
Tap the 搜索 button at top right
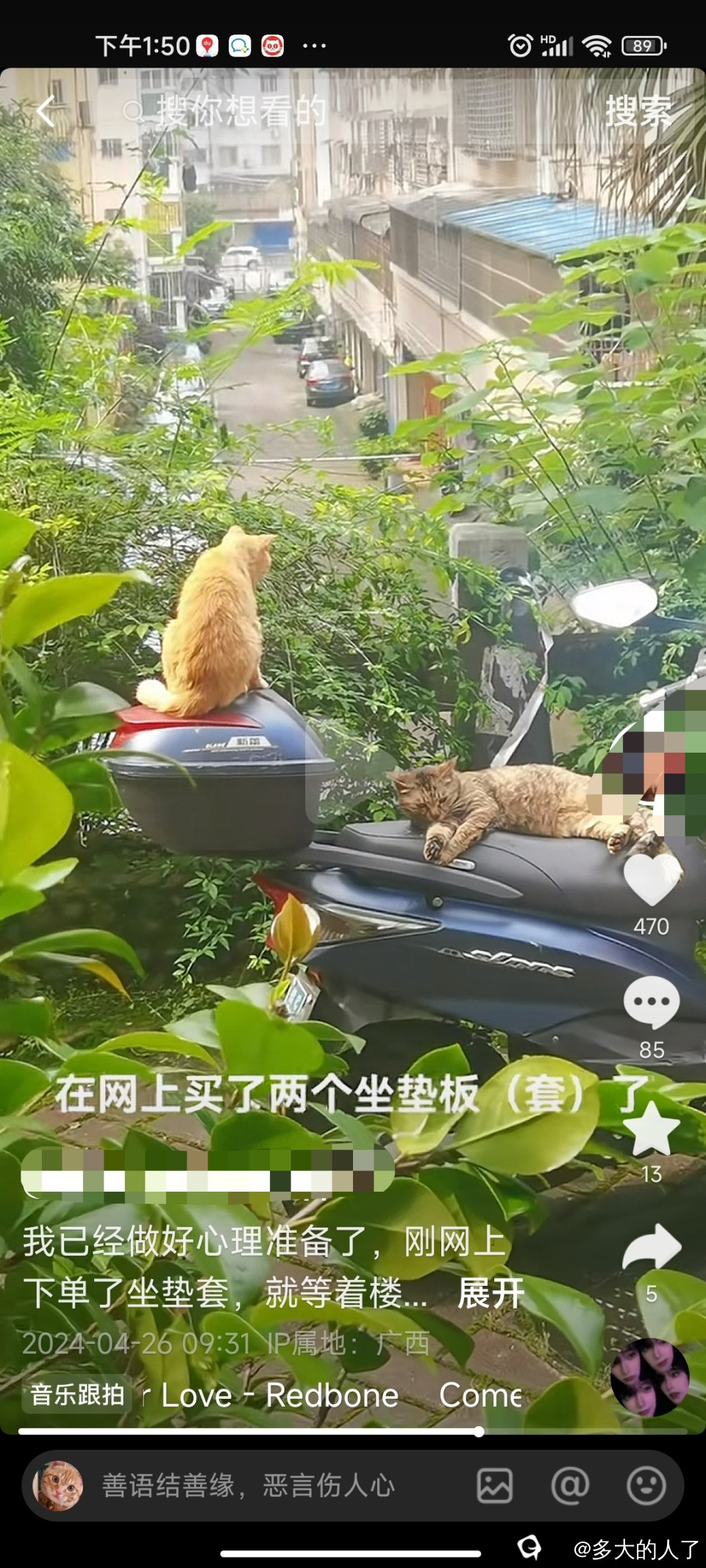pyautogui.click(x=638, y=112)
